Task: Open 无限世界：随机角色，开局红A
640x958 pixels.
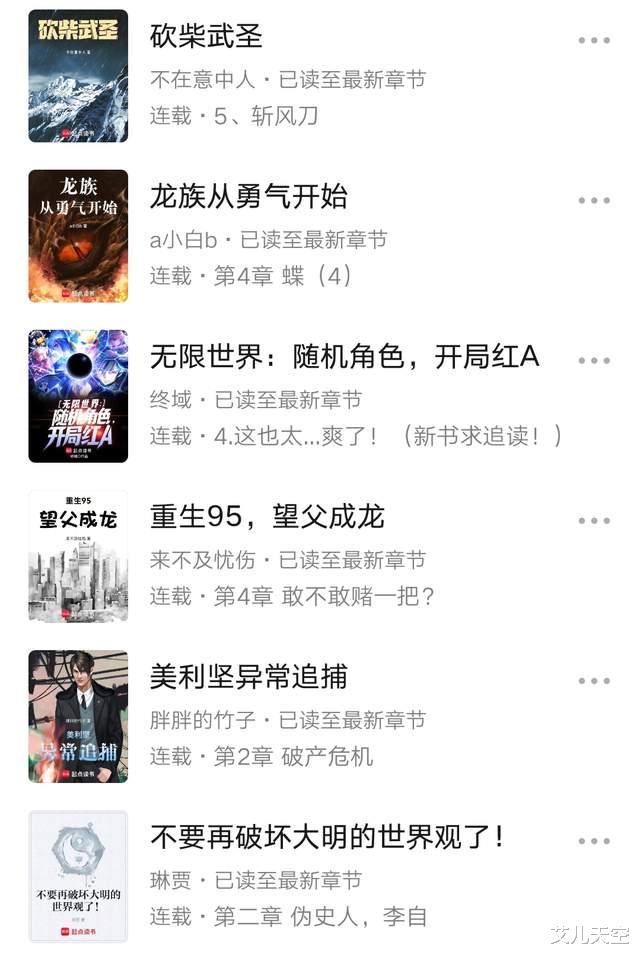Action: [344, 357]
